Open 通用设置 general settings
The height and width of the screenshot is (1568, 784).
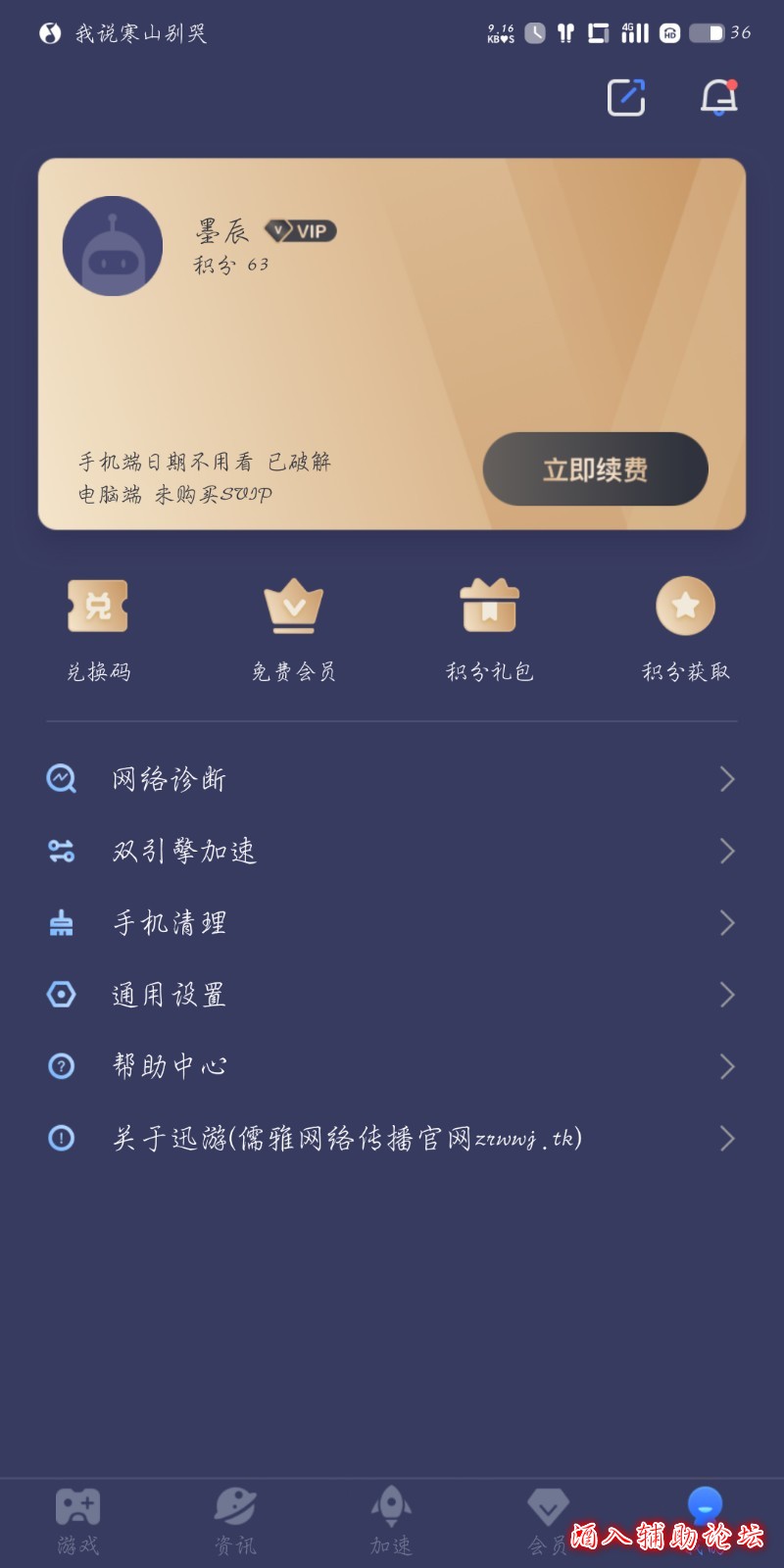click(x=392, y=995)
